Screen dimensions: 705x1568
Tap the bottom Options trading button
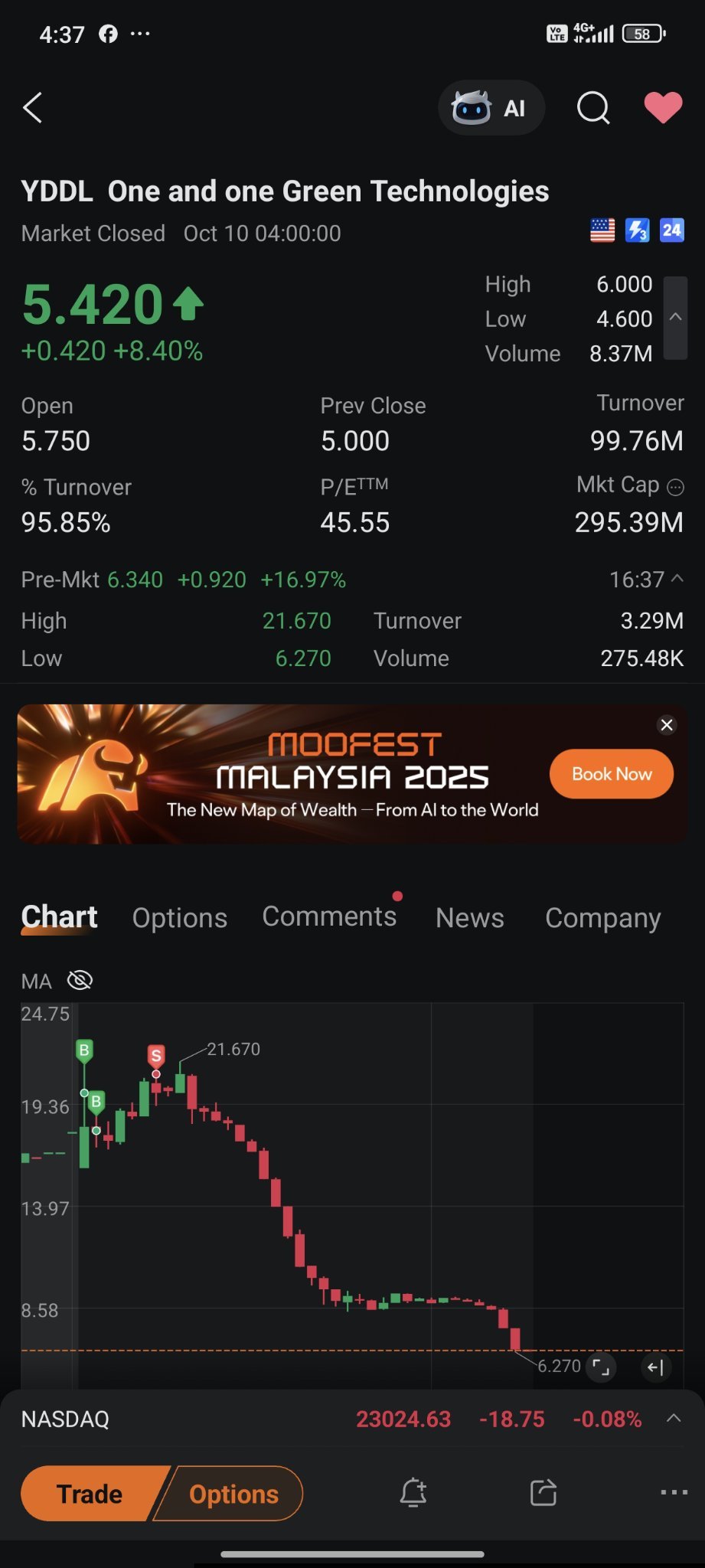click(x=233, y=1494)
